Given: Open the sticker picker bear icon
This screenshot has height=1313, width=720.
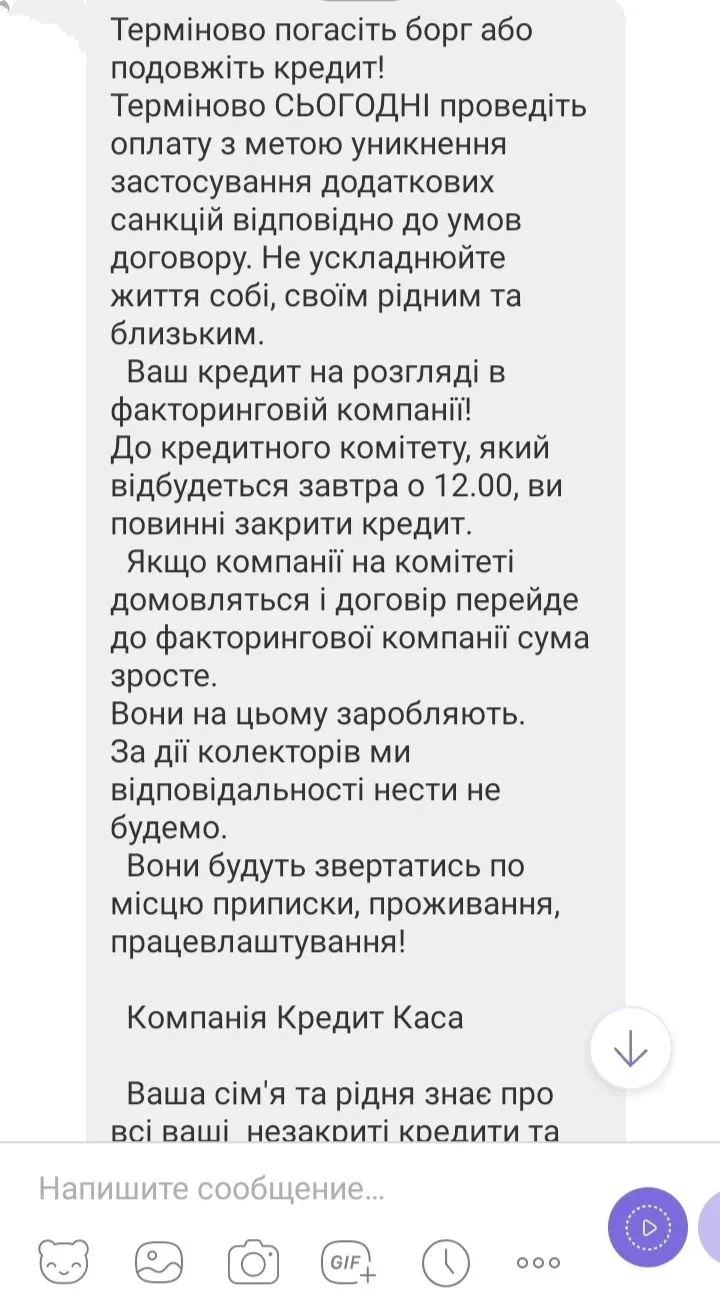Looking at the screenshot, I should pyautogui.click(x=63, y=1262).
